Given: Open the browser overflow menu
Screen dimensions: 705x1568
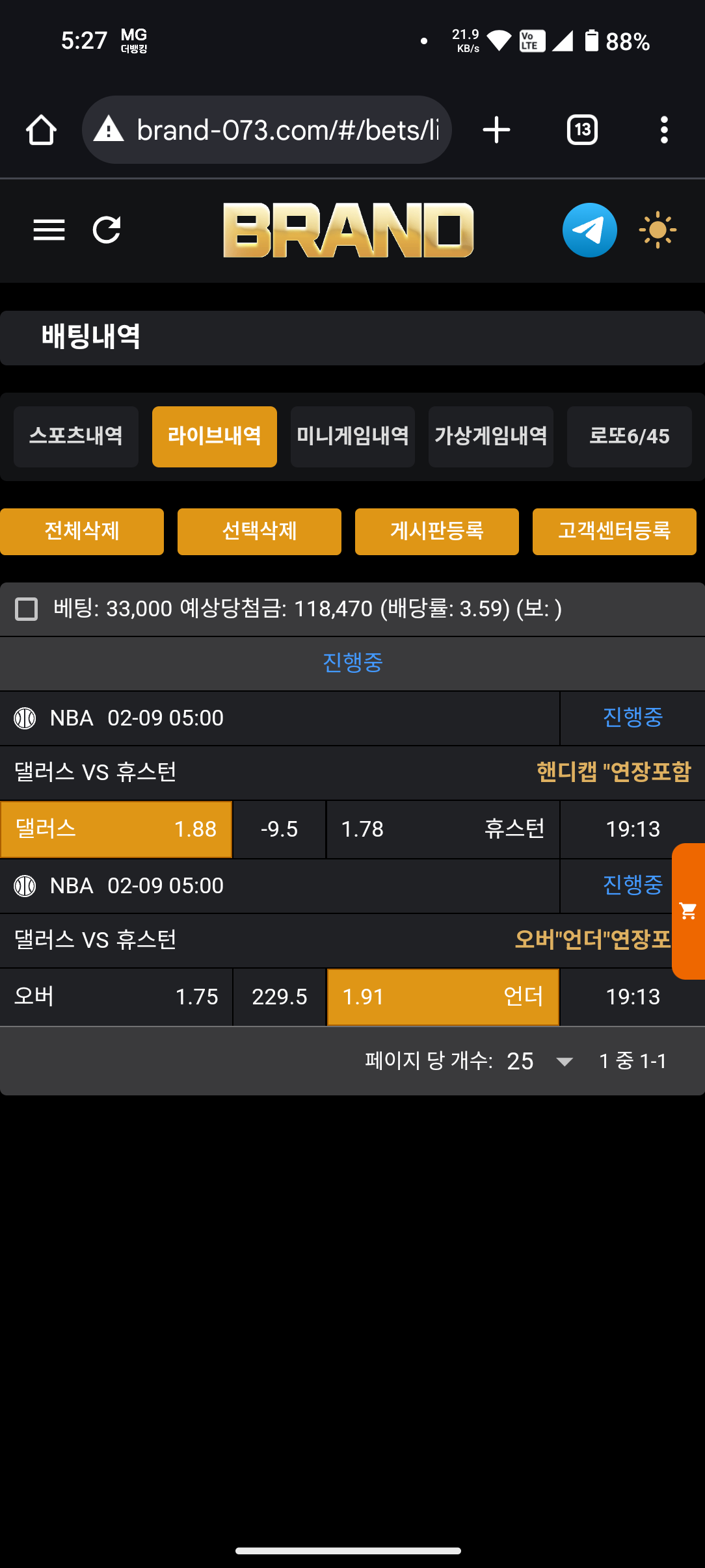Looking at the screenshot, I should tap(663, 130).
